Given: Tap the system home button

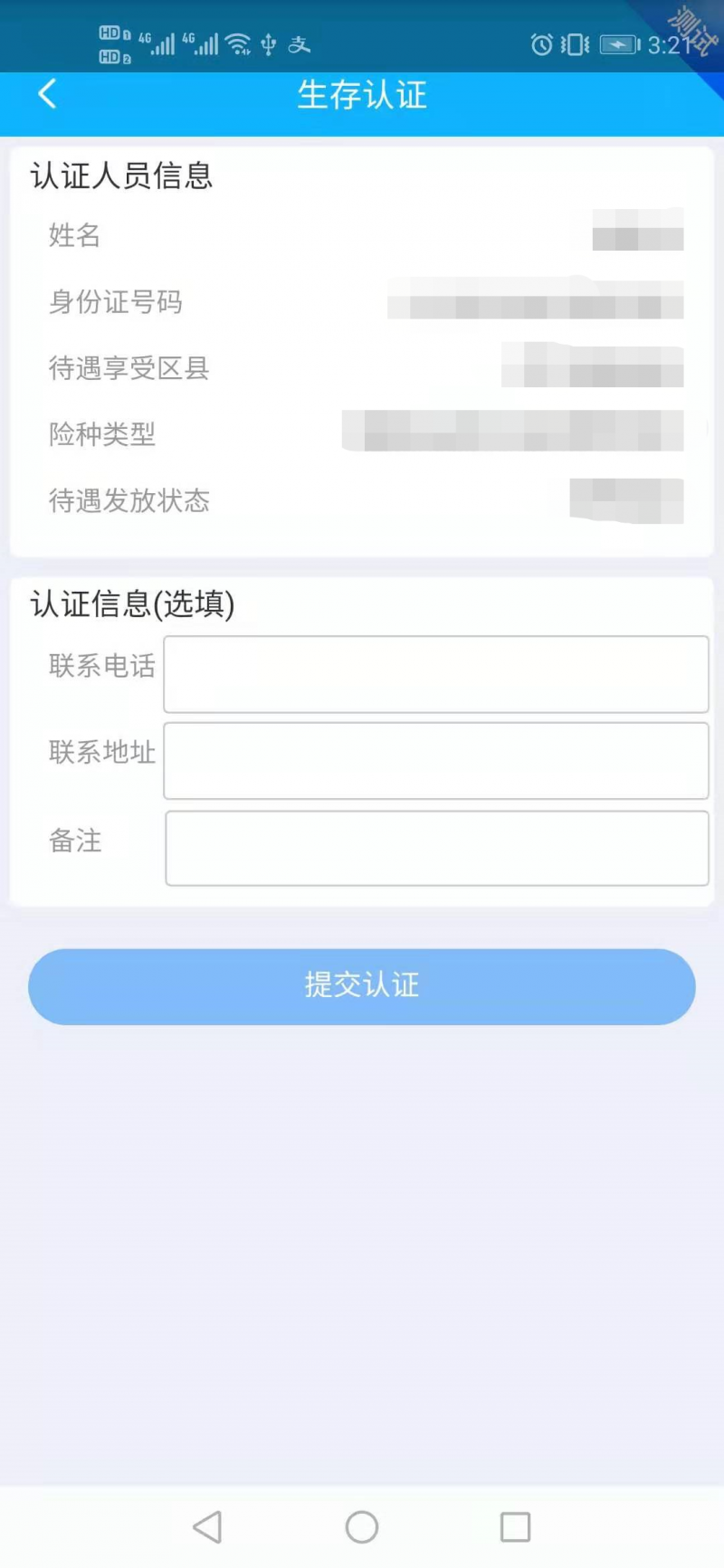Looking at the screenshot, I should (362, 1527).
